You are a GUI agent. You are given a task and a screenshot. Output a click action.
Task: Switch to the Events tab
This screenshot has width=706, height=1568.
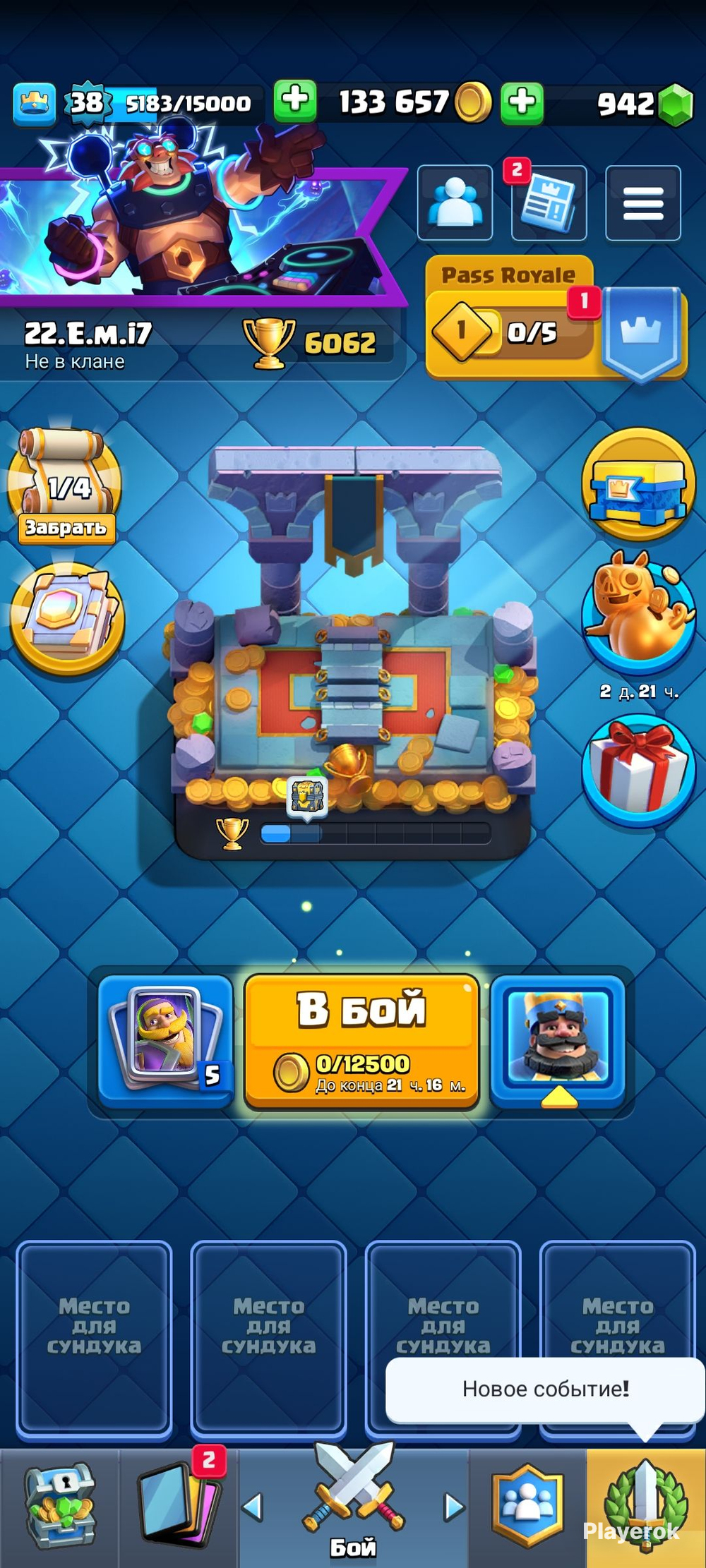[x=645, y=1507]
